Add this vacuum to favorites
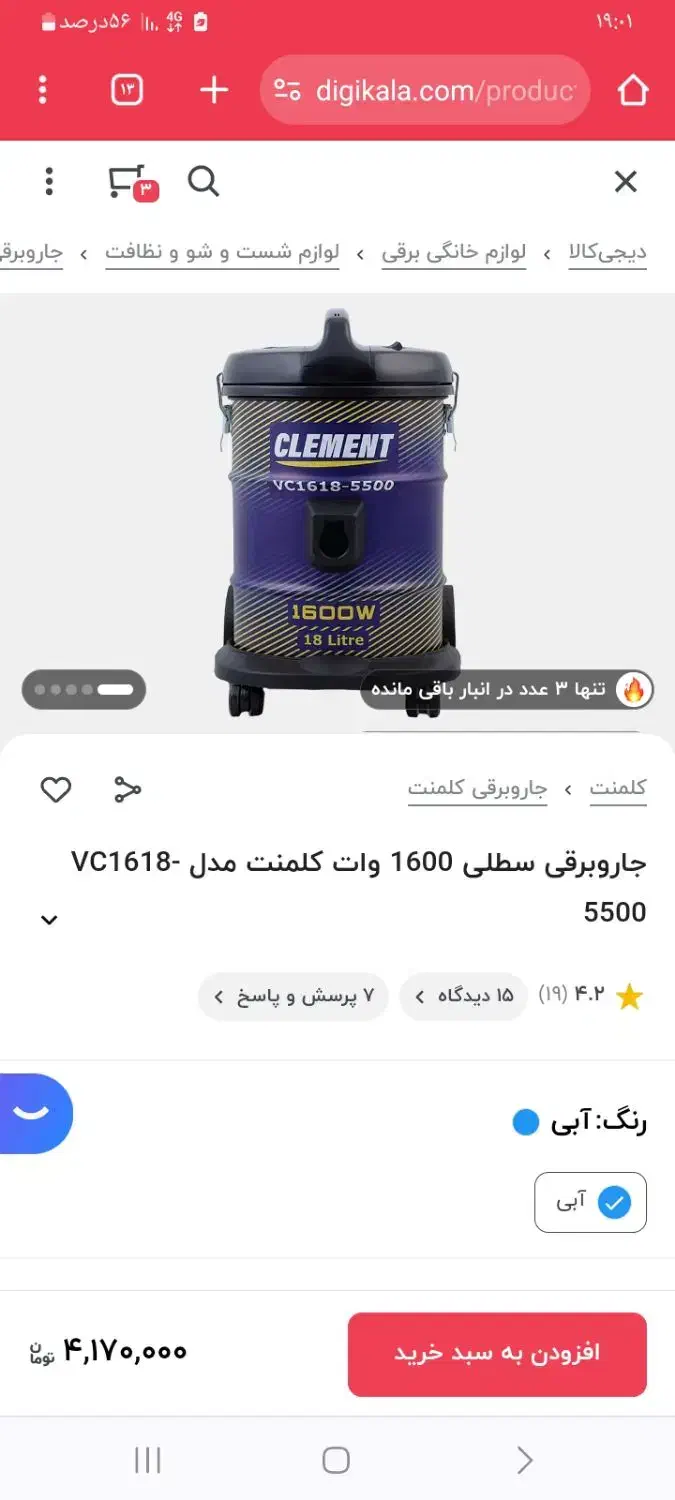Screen dimensions: 675x1500 tap(56, 790)
